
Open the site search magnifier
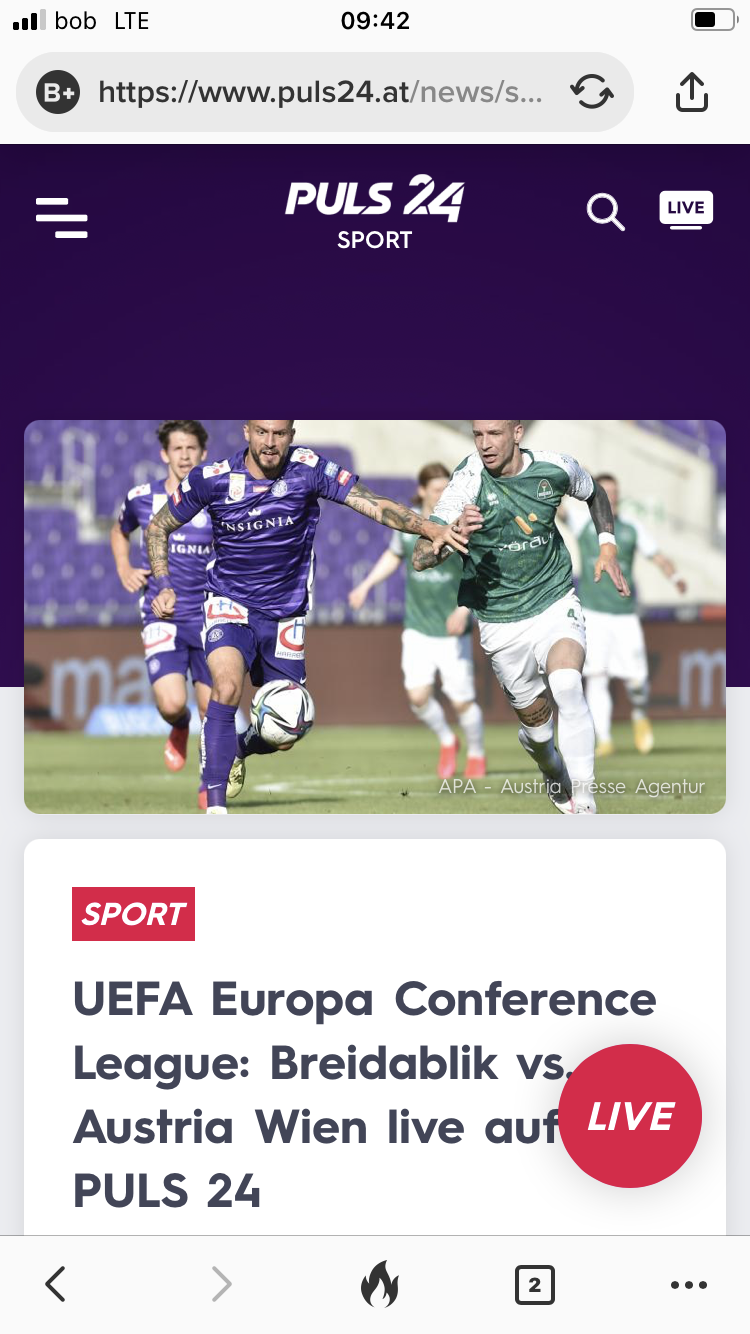tap(605, 212)
